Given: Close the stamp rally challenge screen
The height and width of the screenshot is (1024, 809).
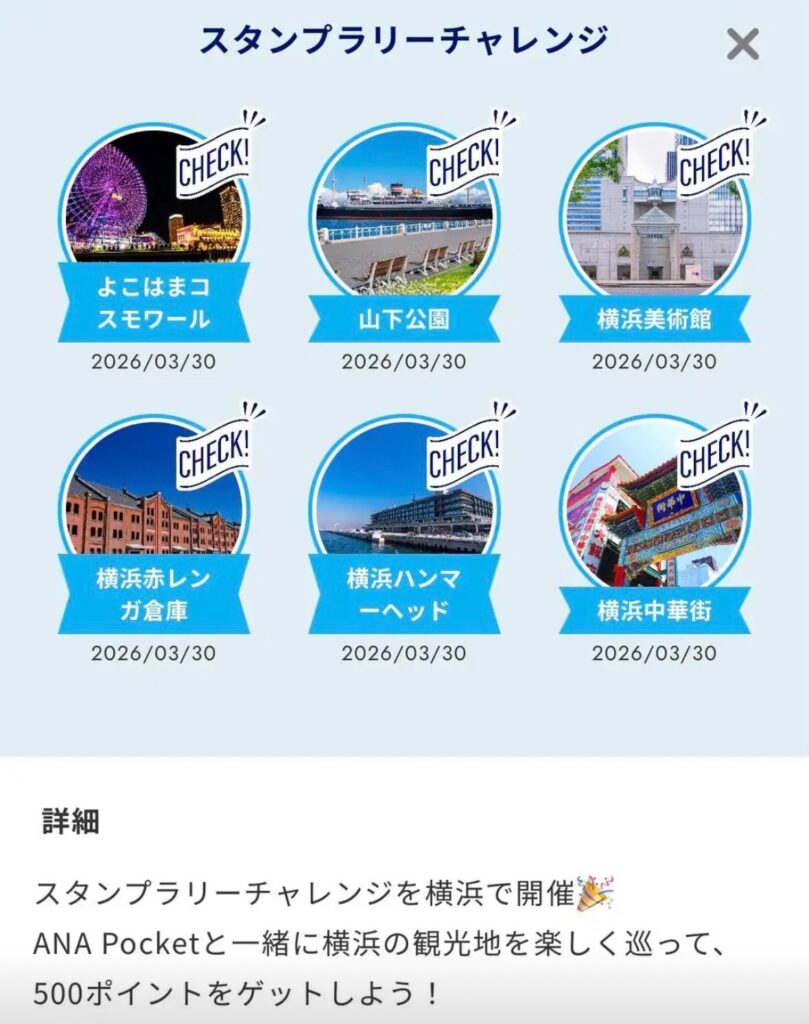Looking at the screenshot, I should pos(742,44).
